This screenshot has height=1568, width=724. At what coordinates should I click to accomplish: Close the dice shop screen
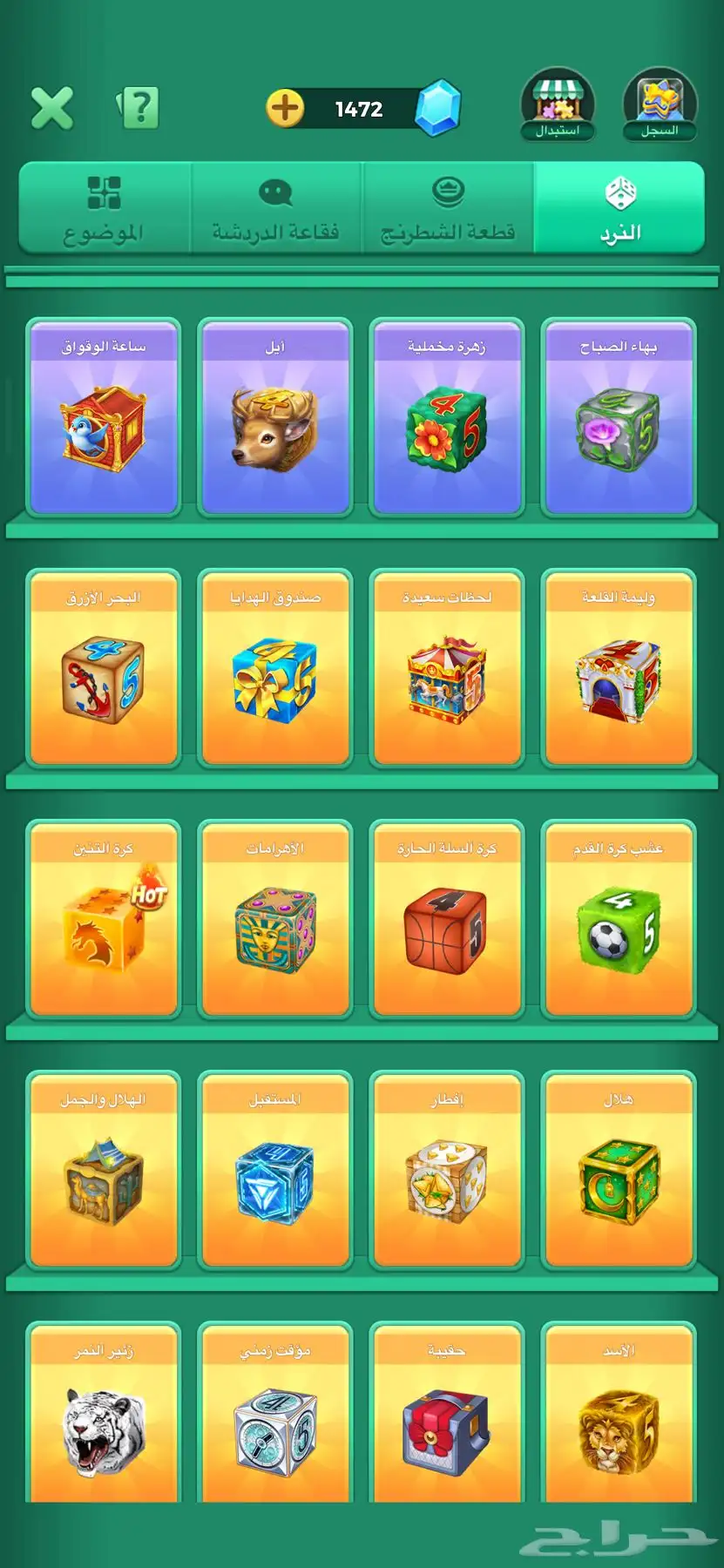tap(51, 108)
